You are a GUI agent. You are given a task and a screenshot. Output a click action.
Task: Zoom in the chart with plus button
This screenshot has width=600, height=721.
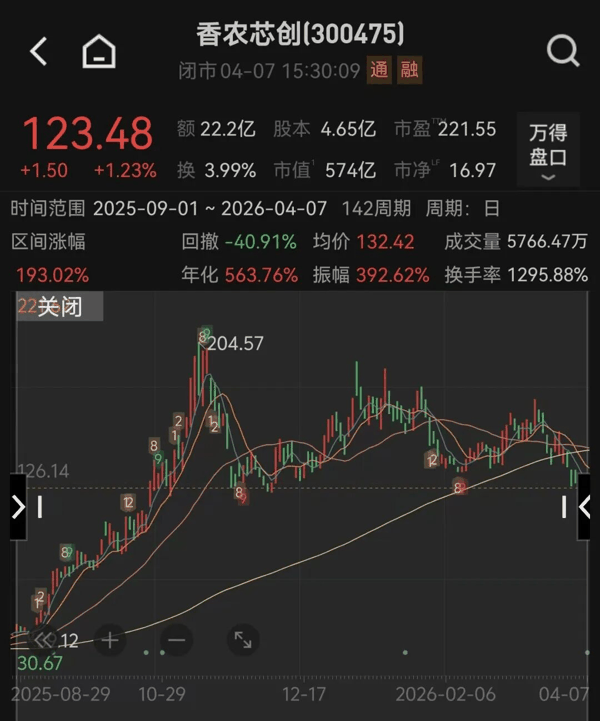tap(109, 639)
